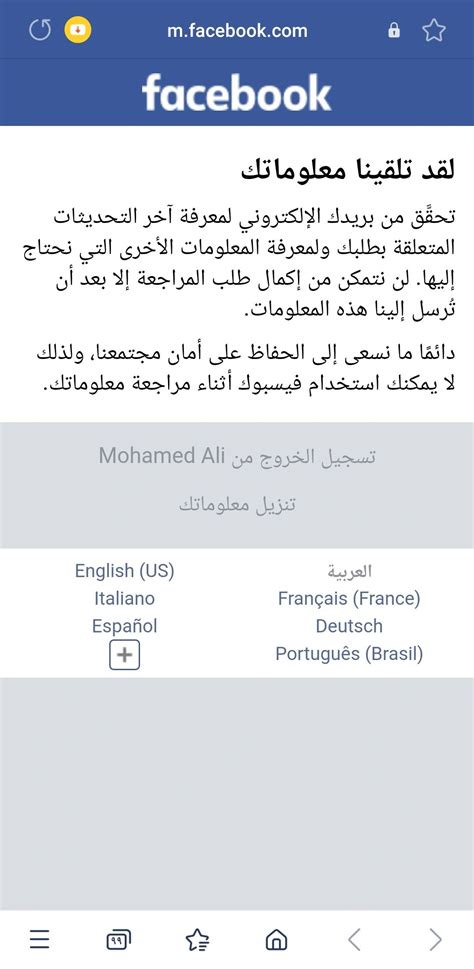Image resolution: width=474 pixels, height=969 pixels.
Task: Open the browser tabs switcher
Action: [119, 940]
